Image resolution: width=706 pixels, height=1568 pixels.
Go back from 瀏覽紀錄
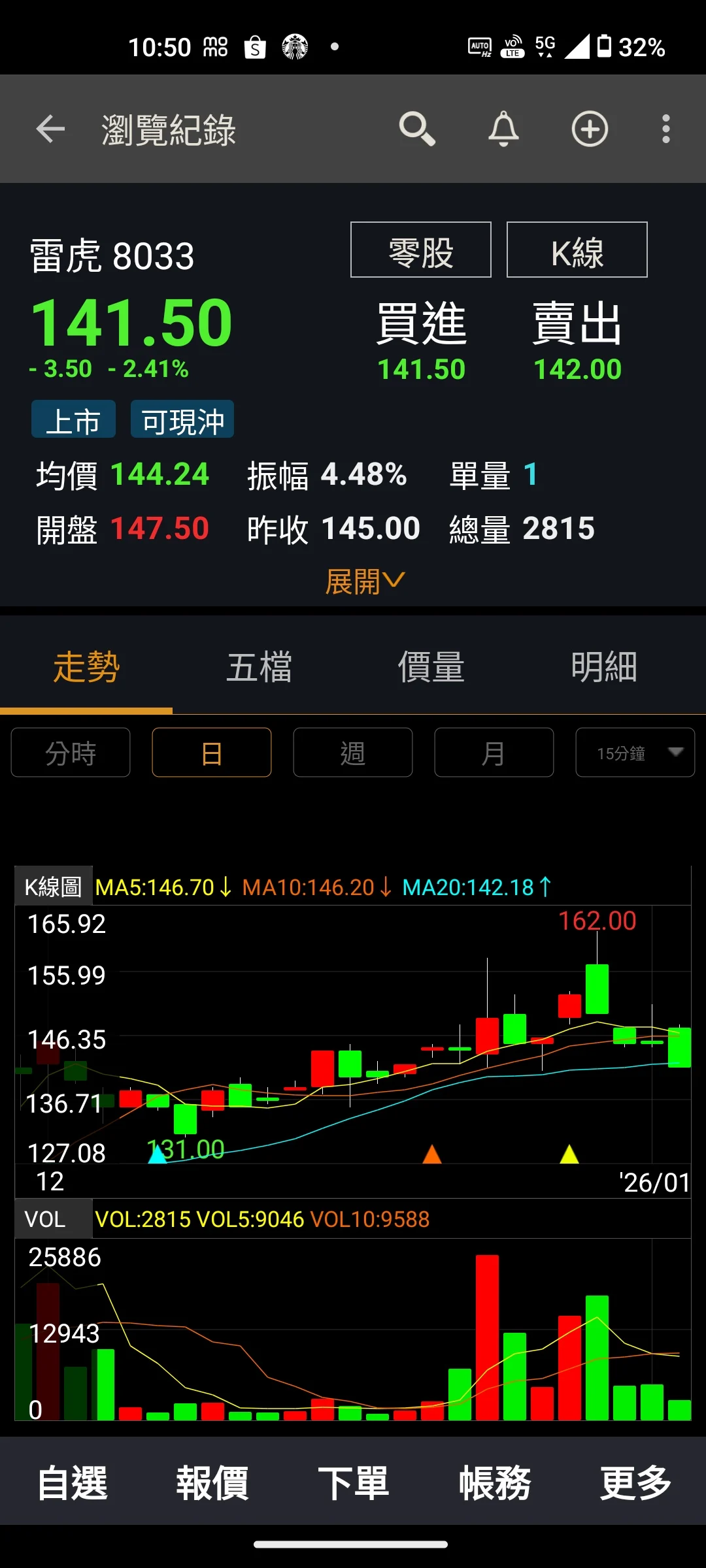(x=50, y=129)
